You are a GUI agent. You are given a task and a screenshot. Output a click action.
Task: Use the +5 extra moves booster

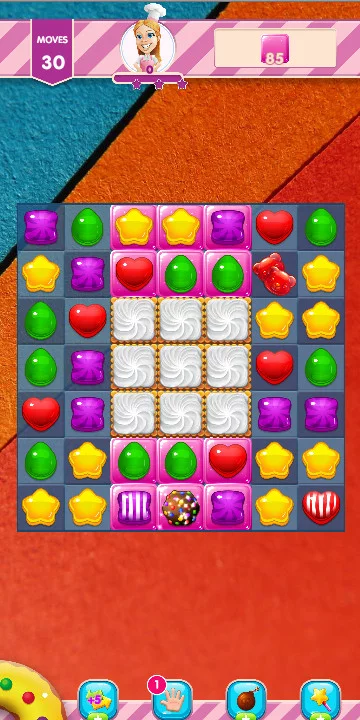point(98,700)
